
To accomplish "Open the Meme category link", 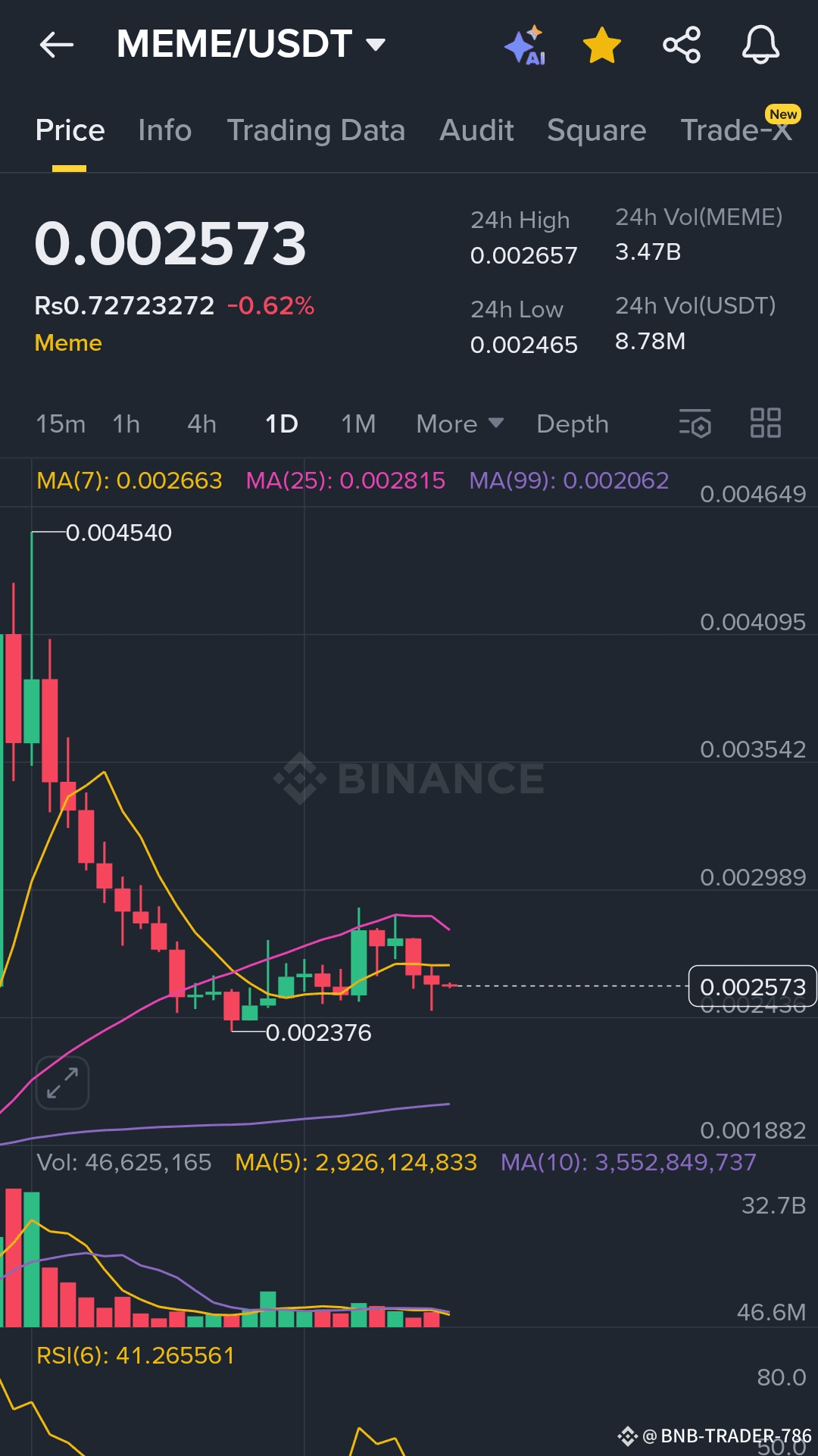I will tap(68, 343).
